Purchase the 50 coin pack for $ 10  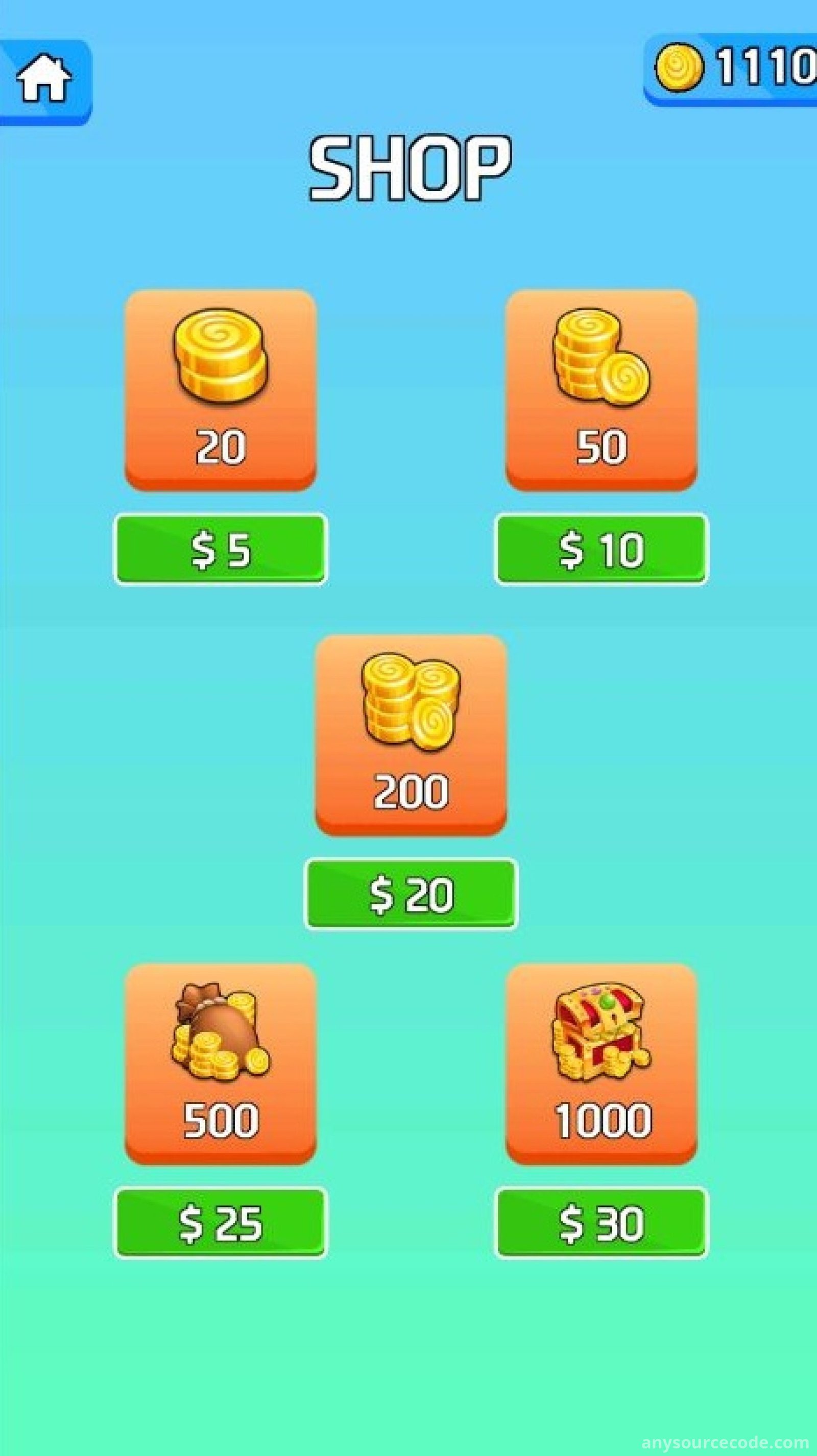point(602,550)
